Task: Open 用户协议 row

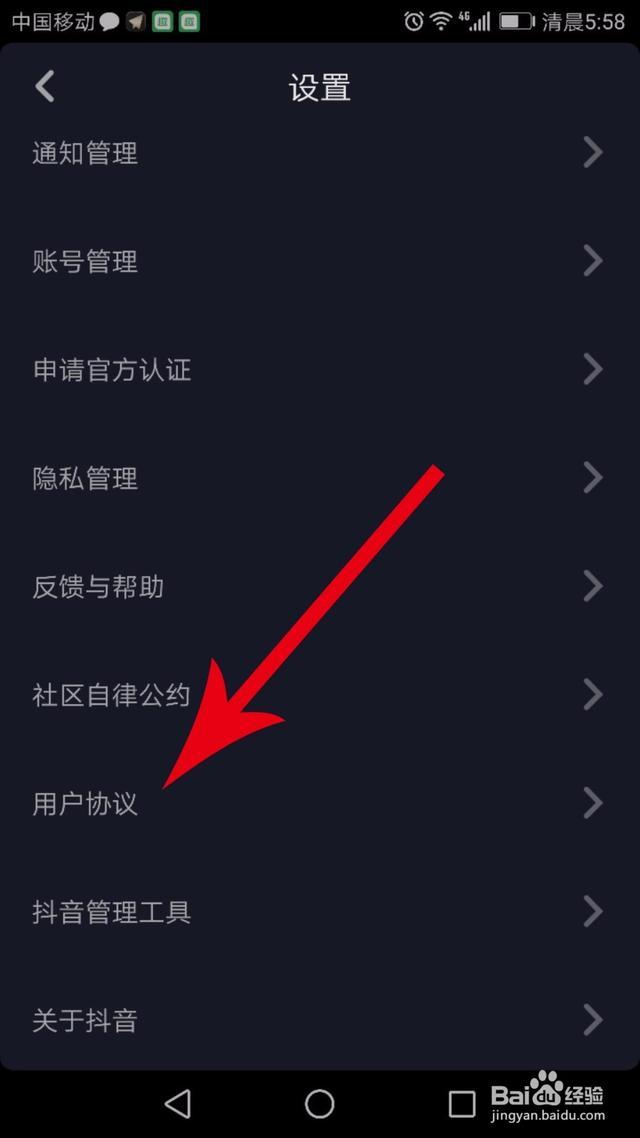Action: 319,803
